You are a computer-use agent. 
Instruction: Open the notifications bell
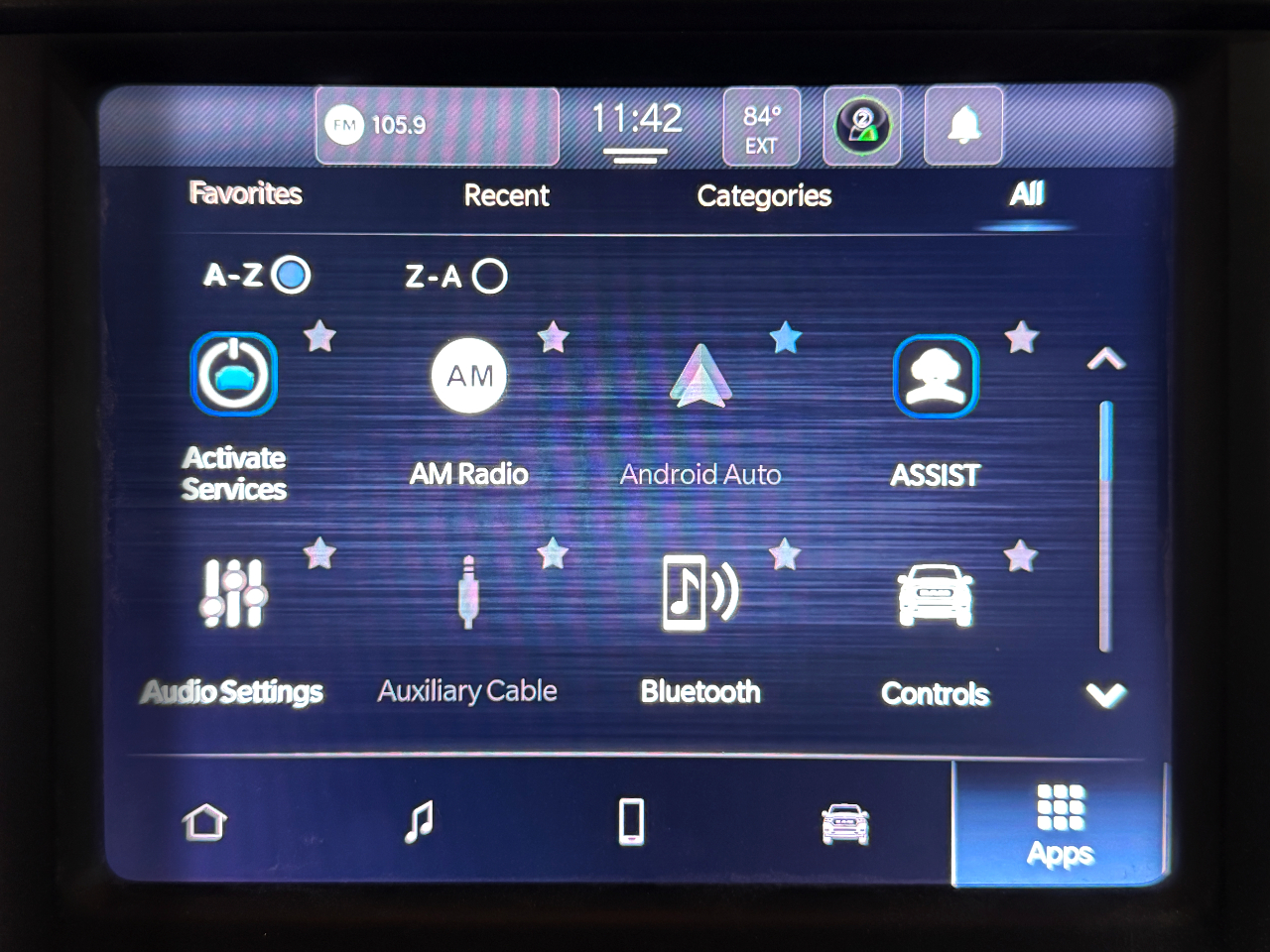pyautogui.click(x=962, y=126)
